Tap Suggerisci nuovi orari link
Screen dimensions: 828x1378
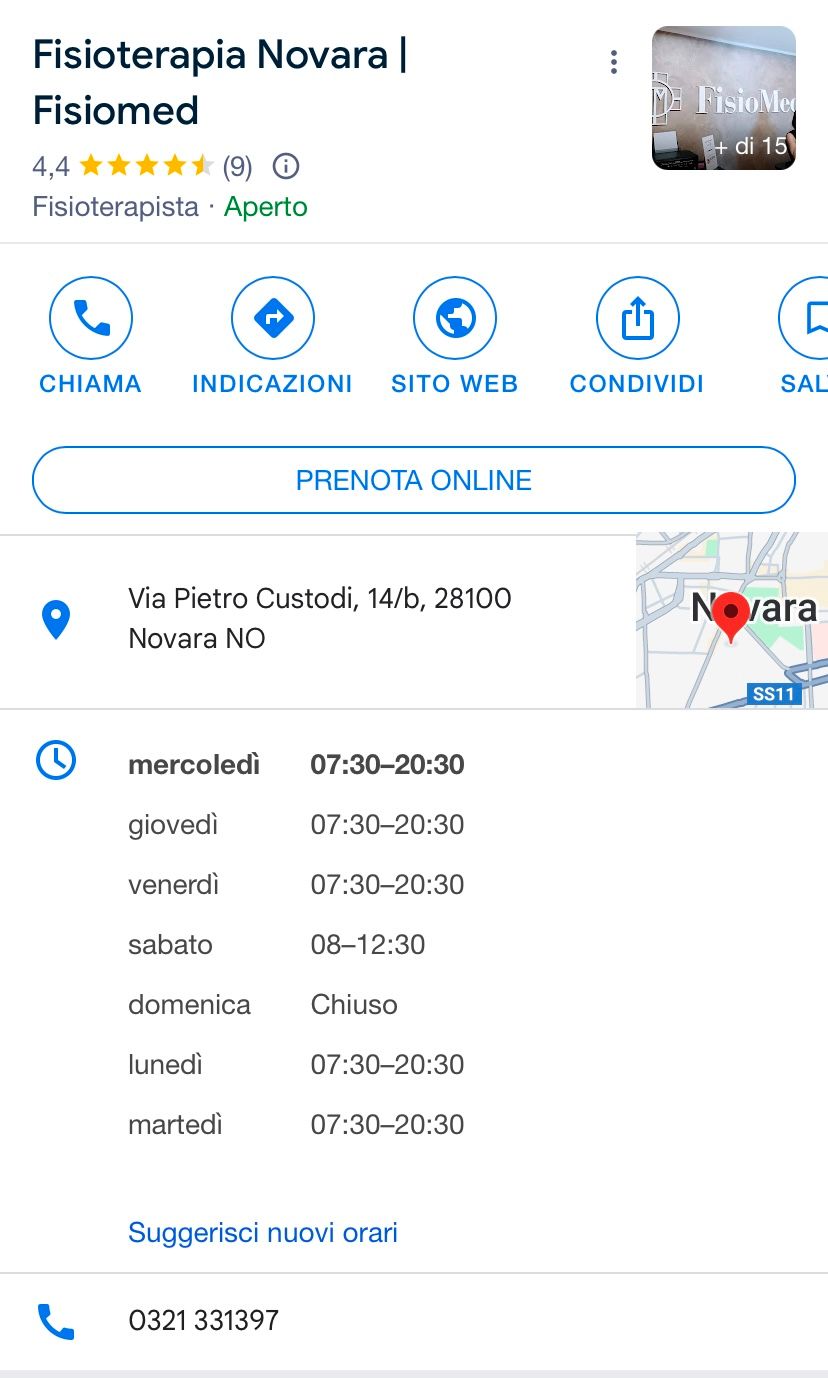(x=263, y=1232)
